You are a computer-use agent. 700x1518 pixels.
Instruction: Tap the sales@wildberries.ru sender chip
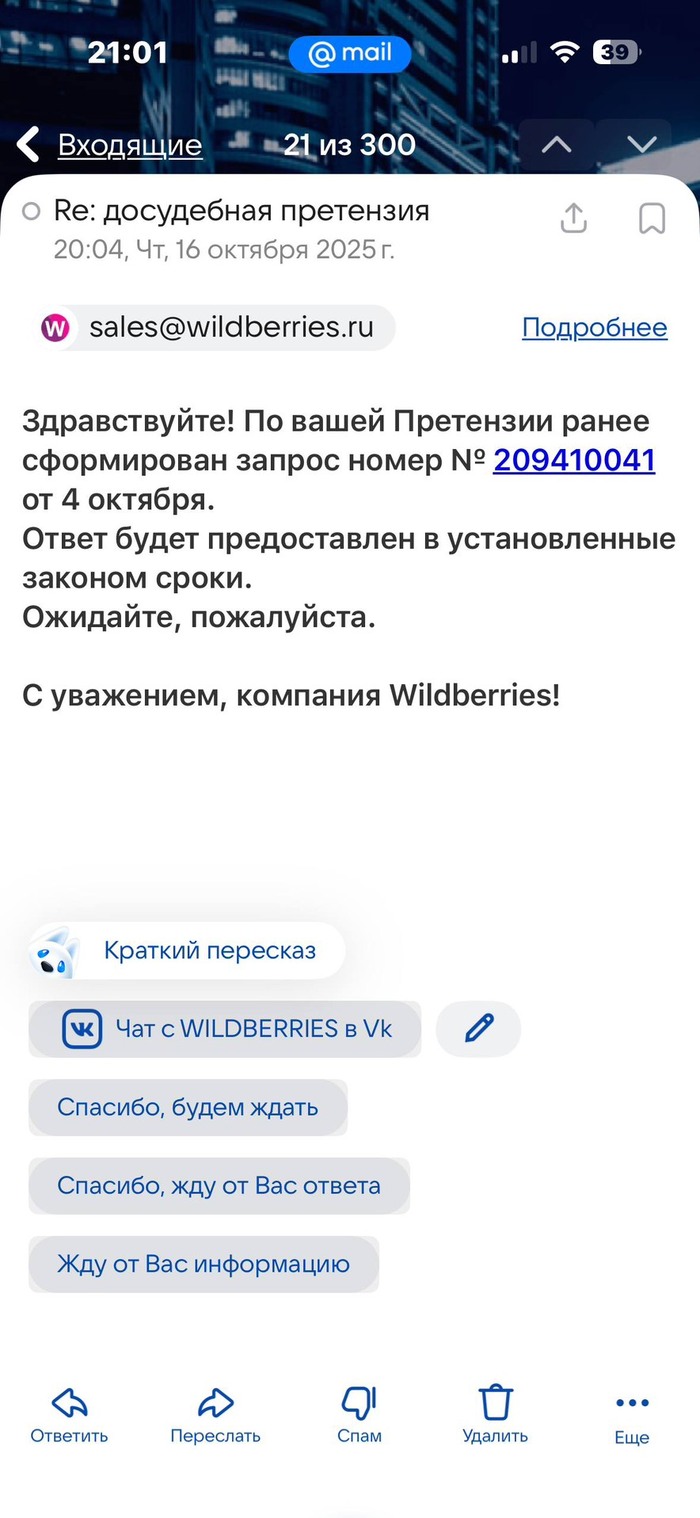pyautogui.click(x=214, y=328)
